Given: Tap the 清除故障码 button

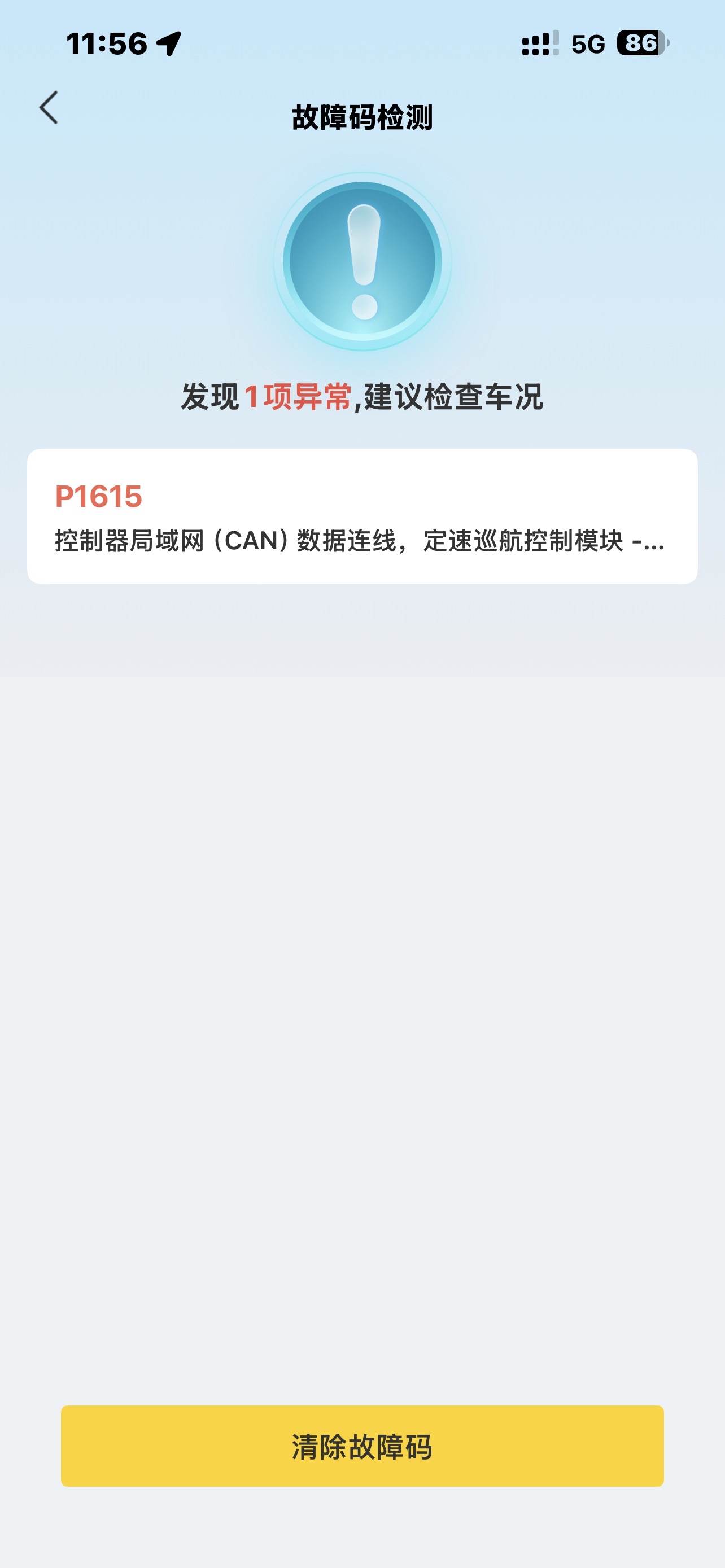Looking at the screenshot, I should (x=362, y=1446).
